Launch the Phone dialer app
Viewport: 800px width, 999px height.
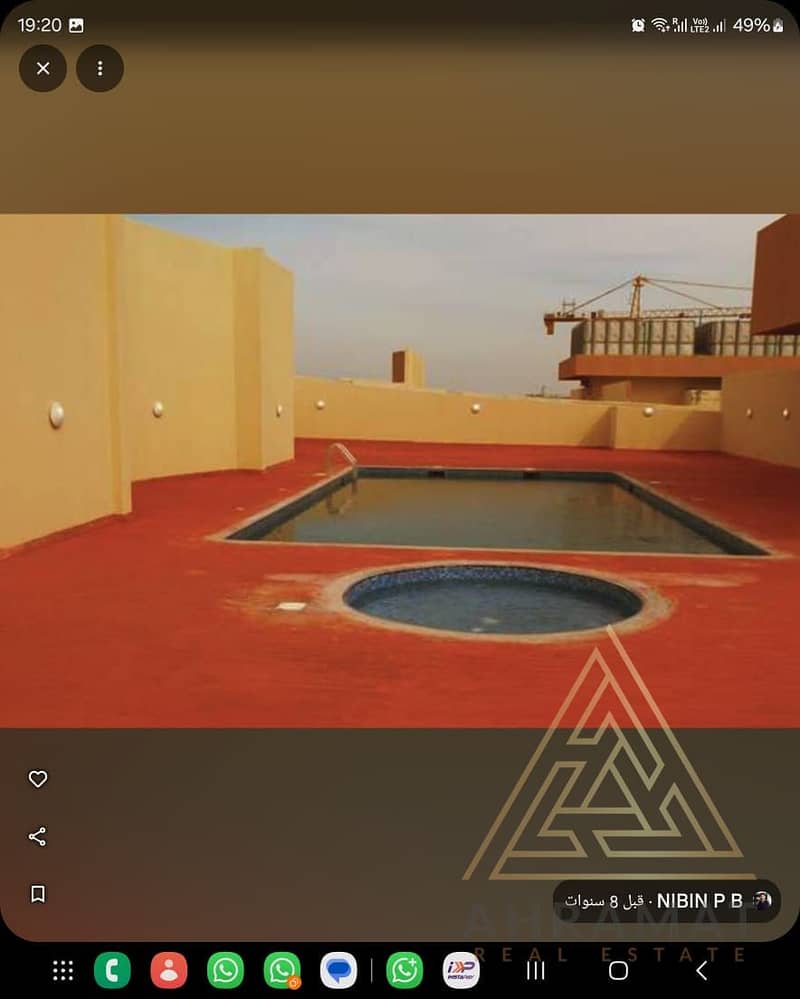coord(112,970)
